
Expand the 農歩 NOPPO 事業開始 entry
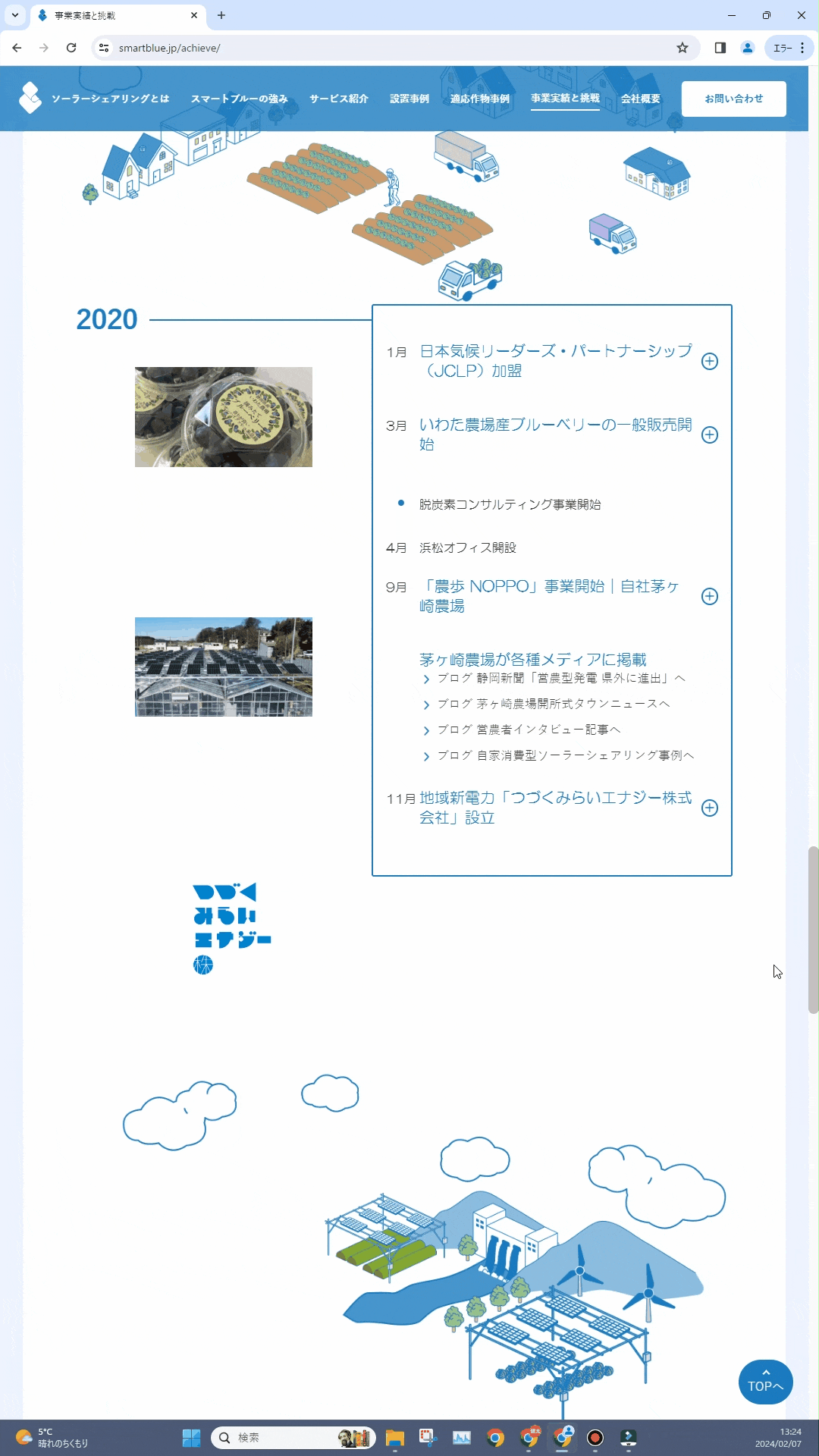pos(709,597)
